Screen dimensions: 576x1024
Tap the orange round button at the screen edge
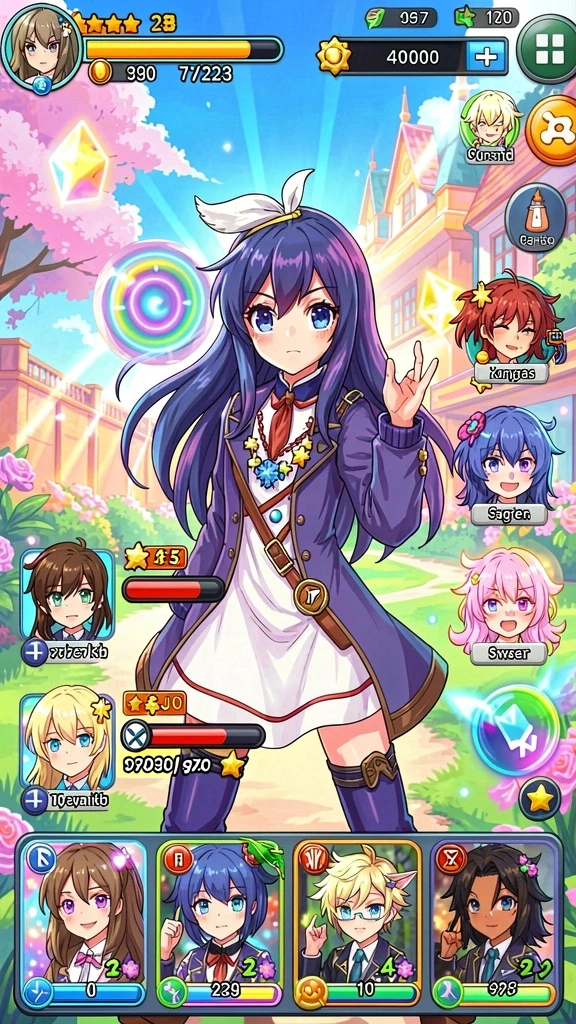pyautogui.click(x=552, y=129)
